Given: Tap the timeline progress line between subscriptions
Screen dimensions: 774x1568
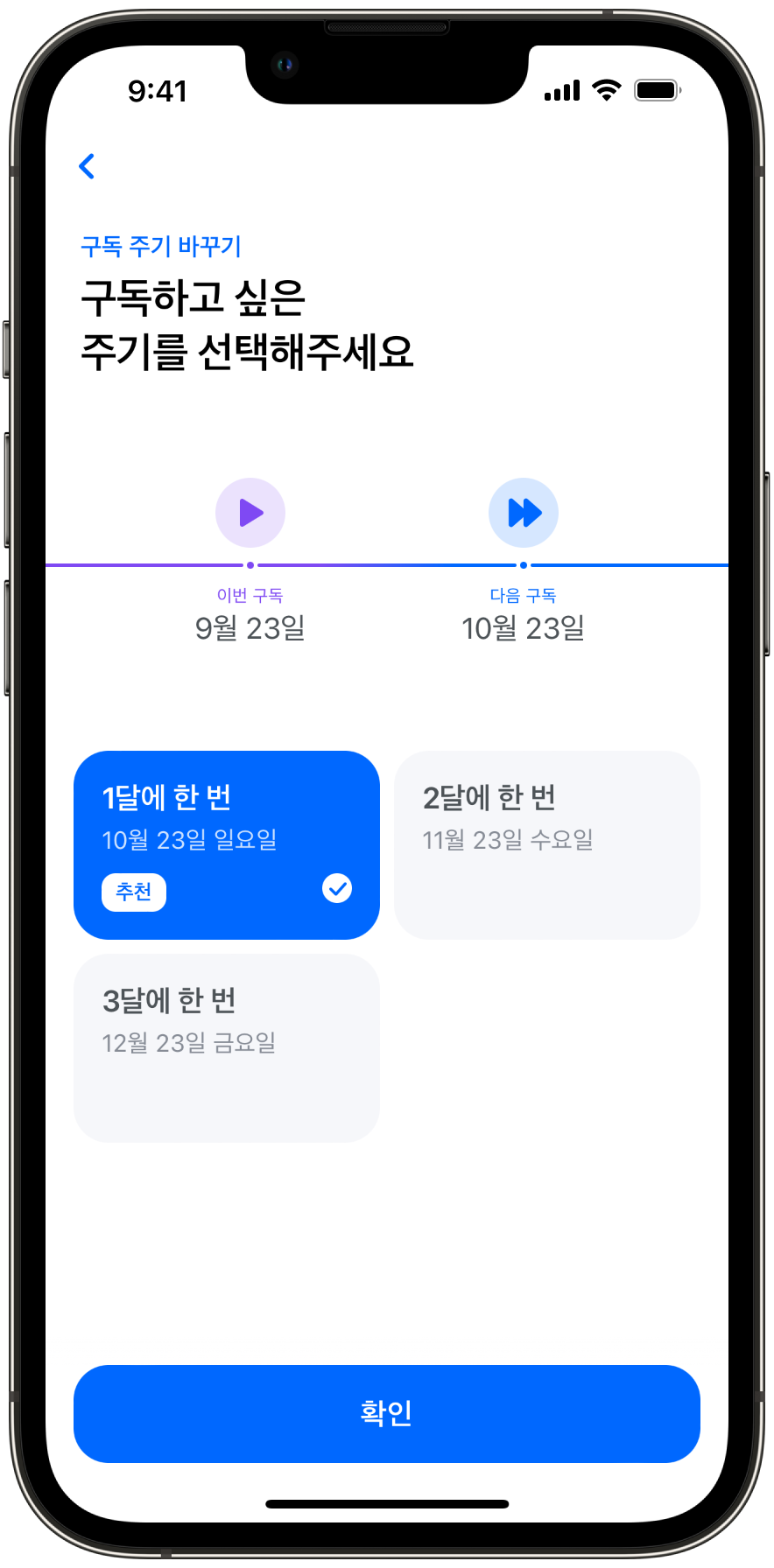Looking at the screenshot, I should 387,565.
